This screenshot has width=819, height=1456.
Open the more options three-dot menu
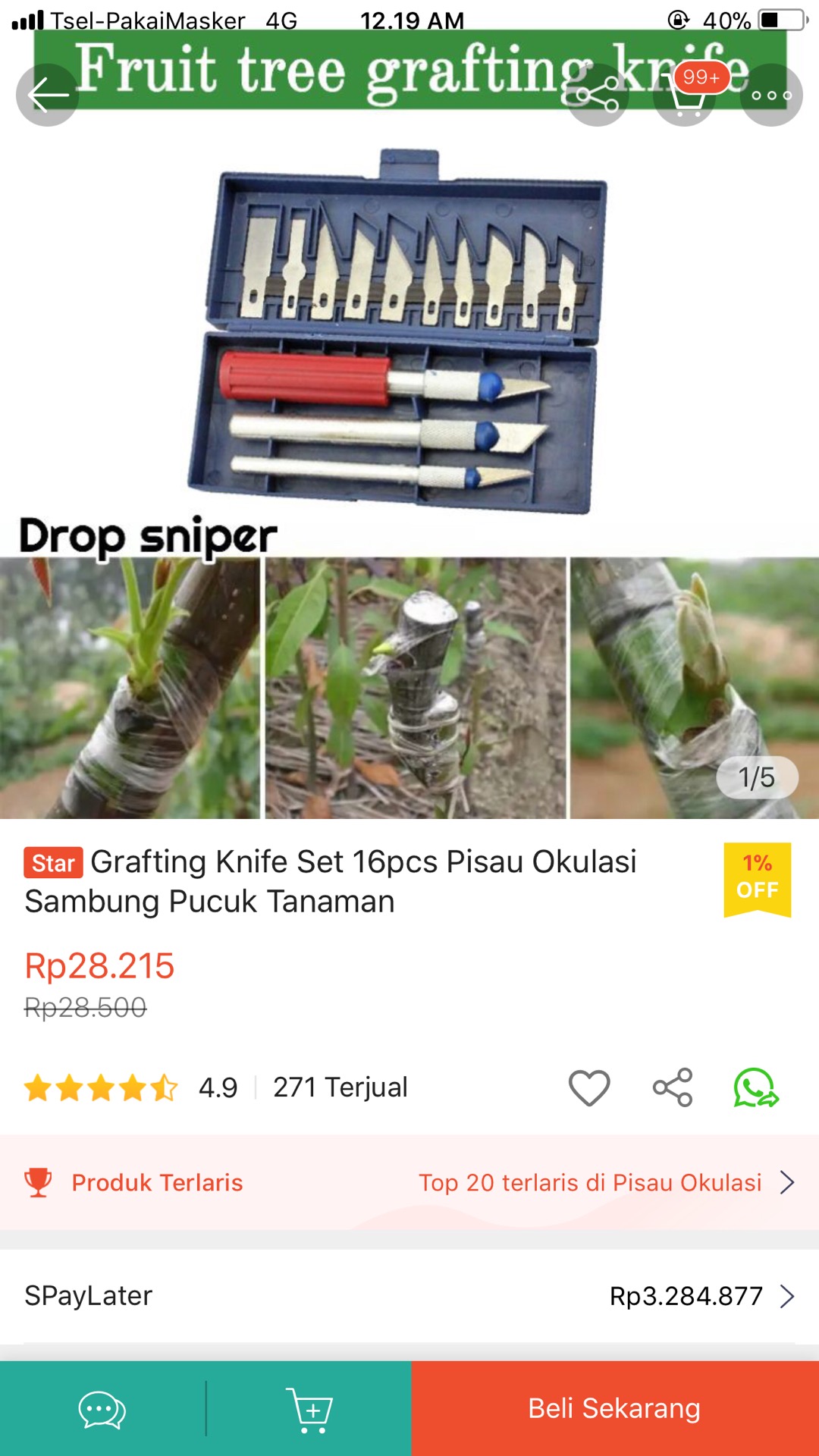coord(772,95)
